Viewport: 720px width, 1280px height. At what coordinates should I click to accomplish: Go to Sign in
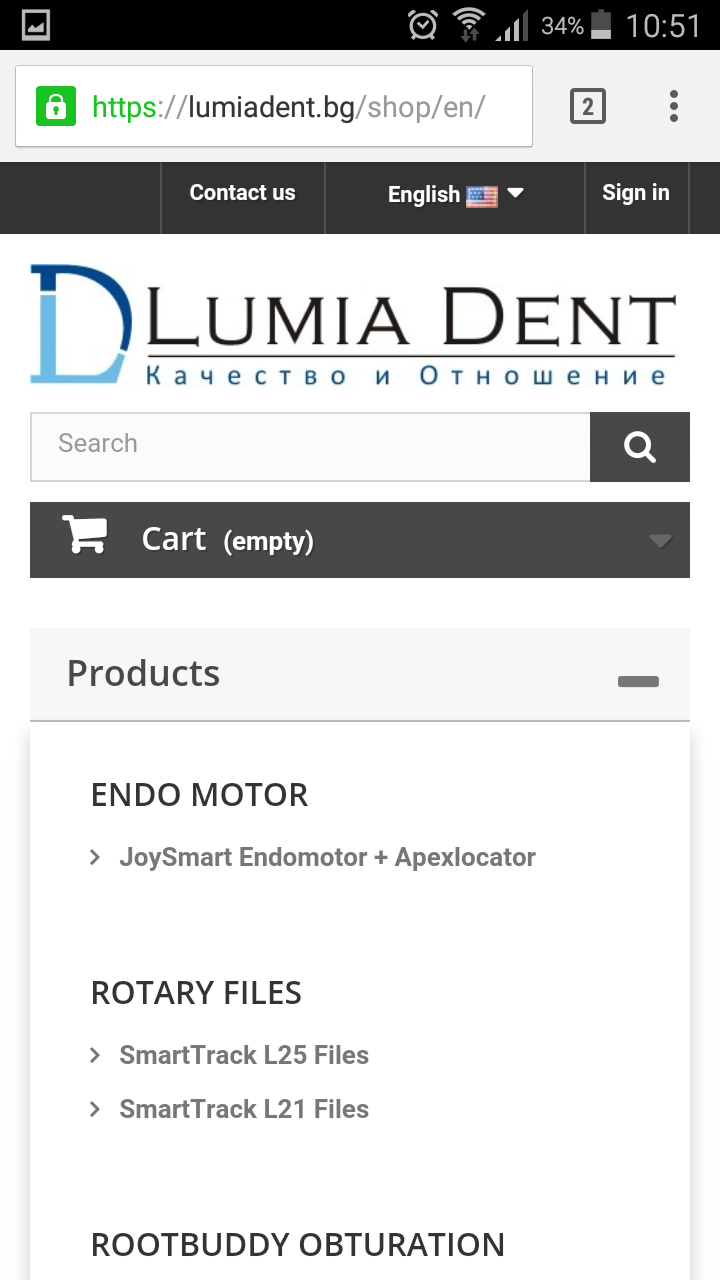[635, 193]
